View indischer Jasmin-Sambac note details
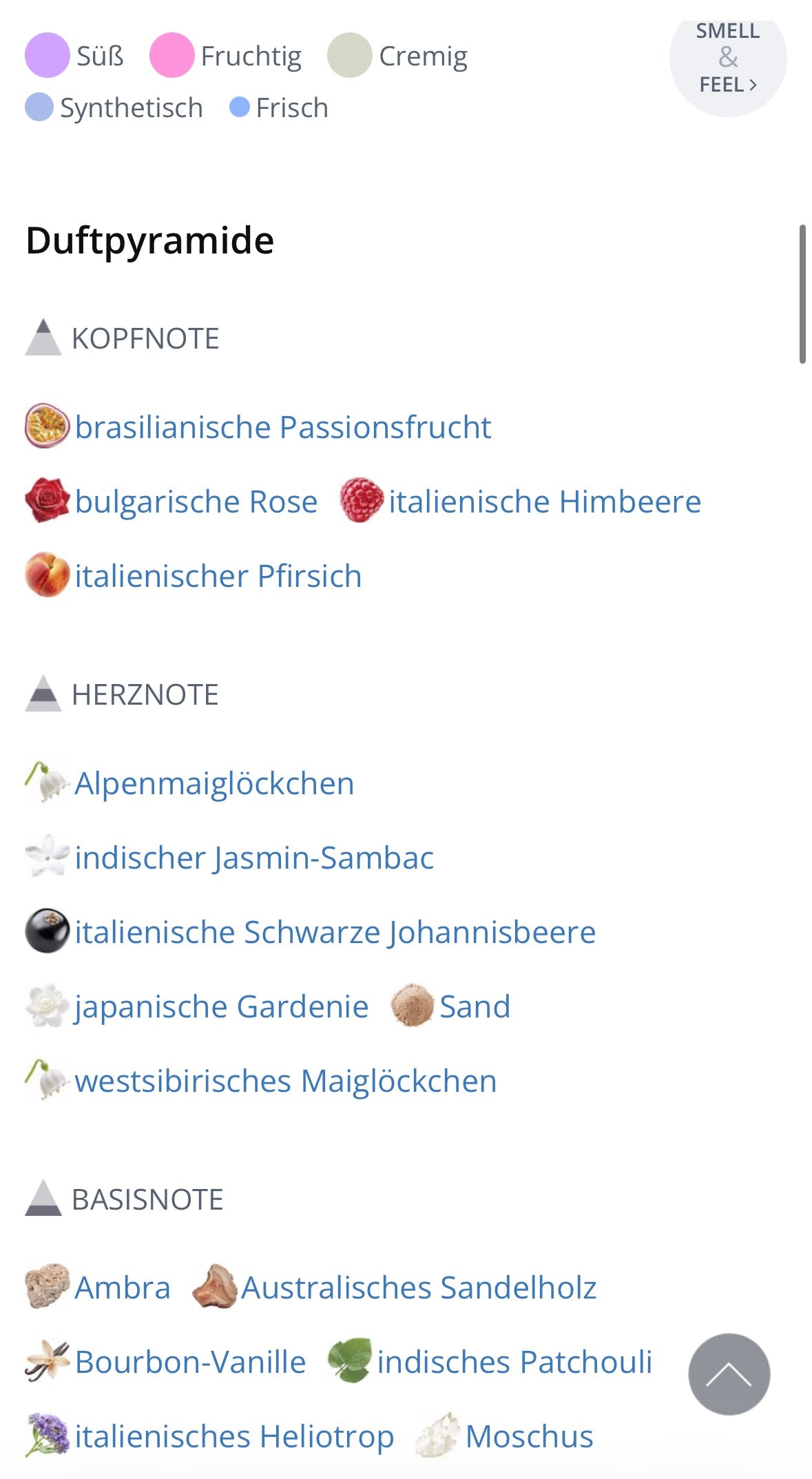 253,858
